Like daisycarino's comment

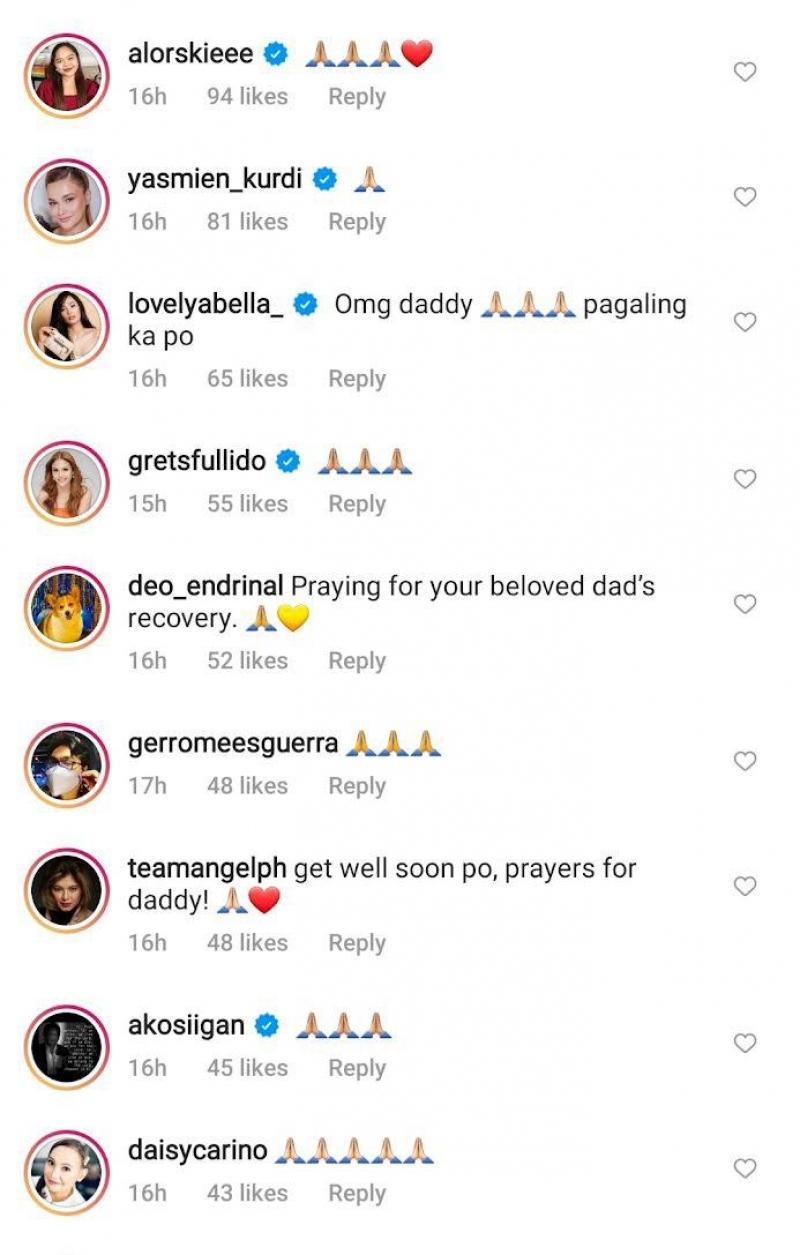click(745, 1168)
